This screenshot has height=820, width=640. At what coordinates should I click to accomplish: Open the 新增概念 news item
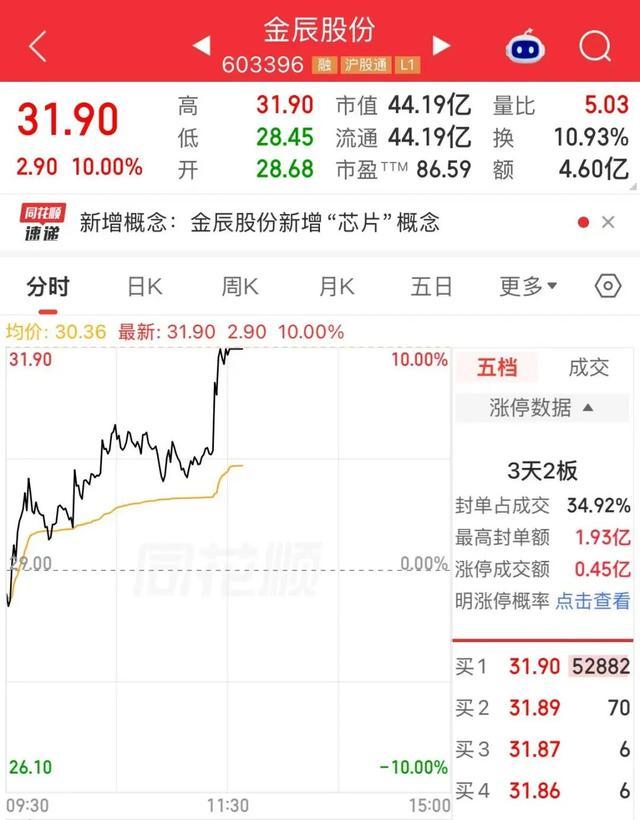259,223
